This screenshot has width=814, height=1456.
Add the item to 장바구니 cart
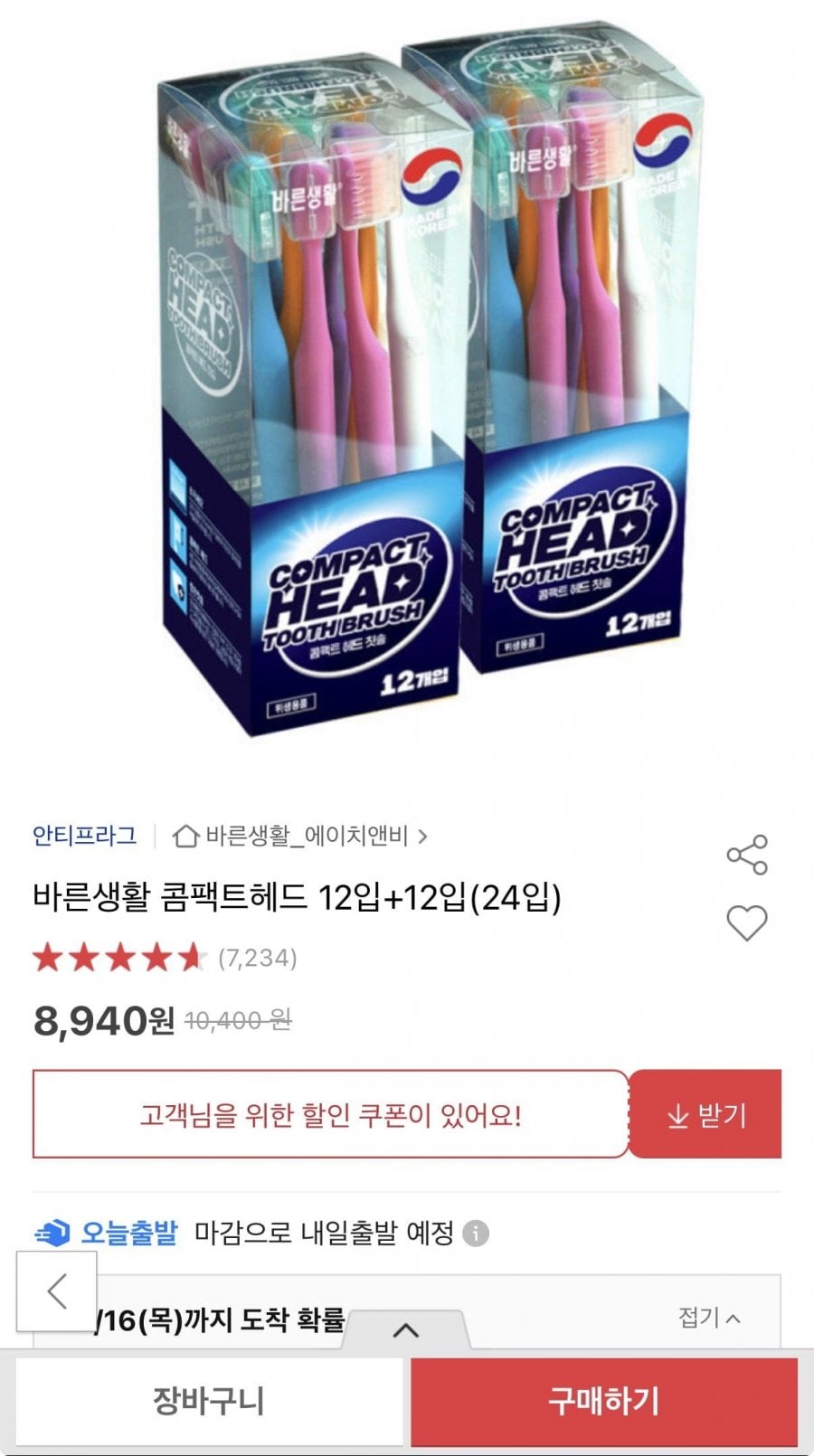tap(209, 1401)
